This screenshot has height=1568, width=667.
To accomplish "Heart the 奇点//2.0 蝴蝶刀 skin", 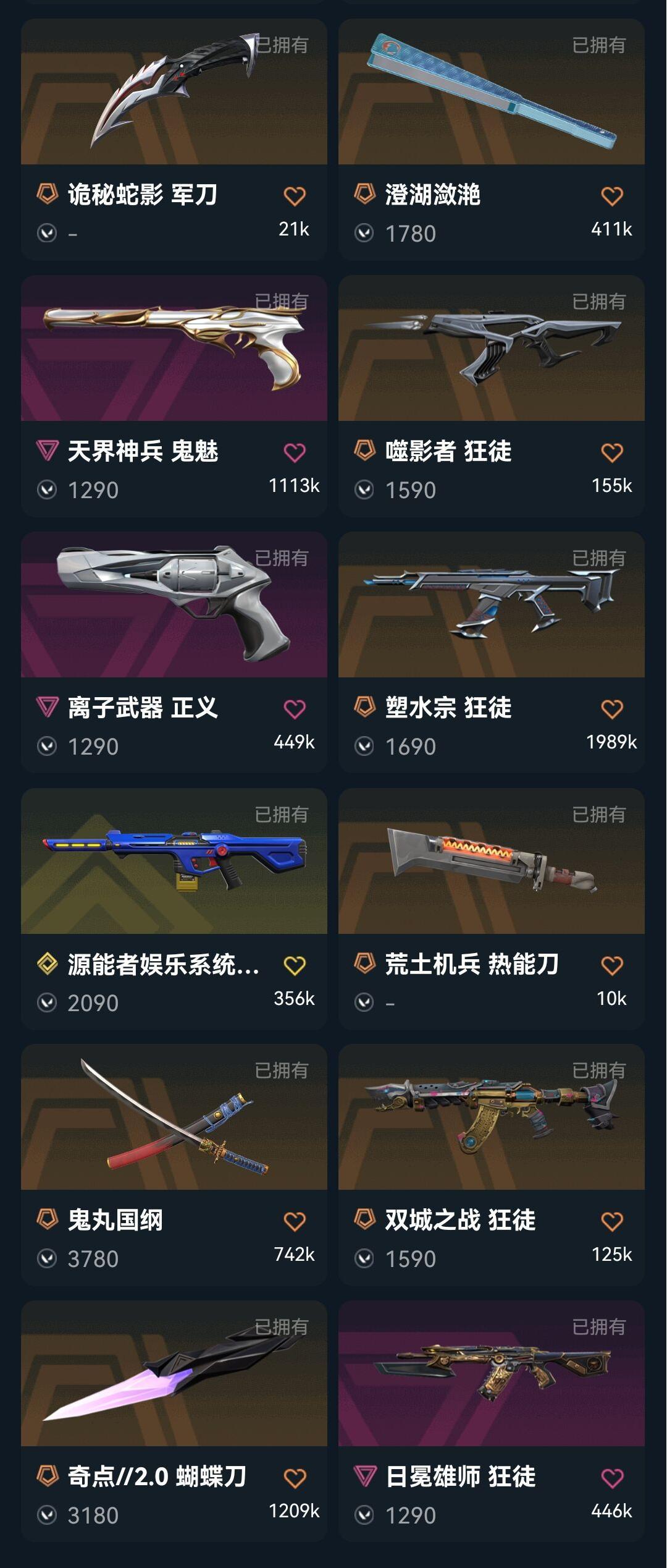I will tap(294, 1478).
